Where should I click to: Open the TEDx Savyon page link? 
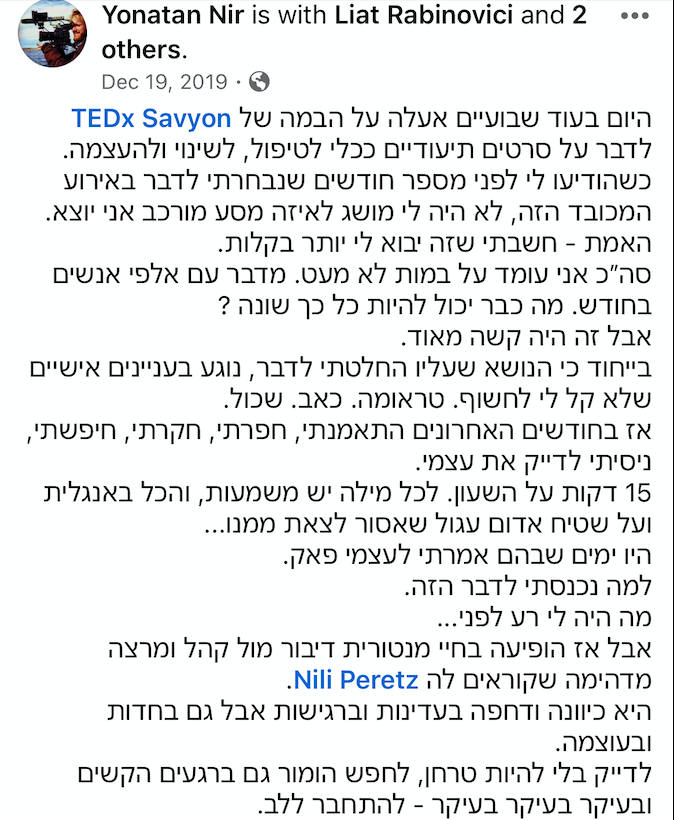pos(152,118)
